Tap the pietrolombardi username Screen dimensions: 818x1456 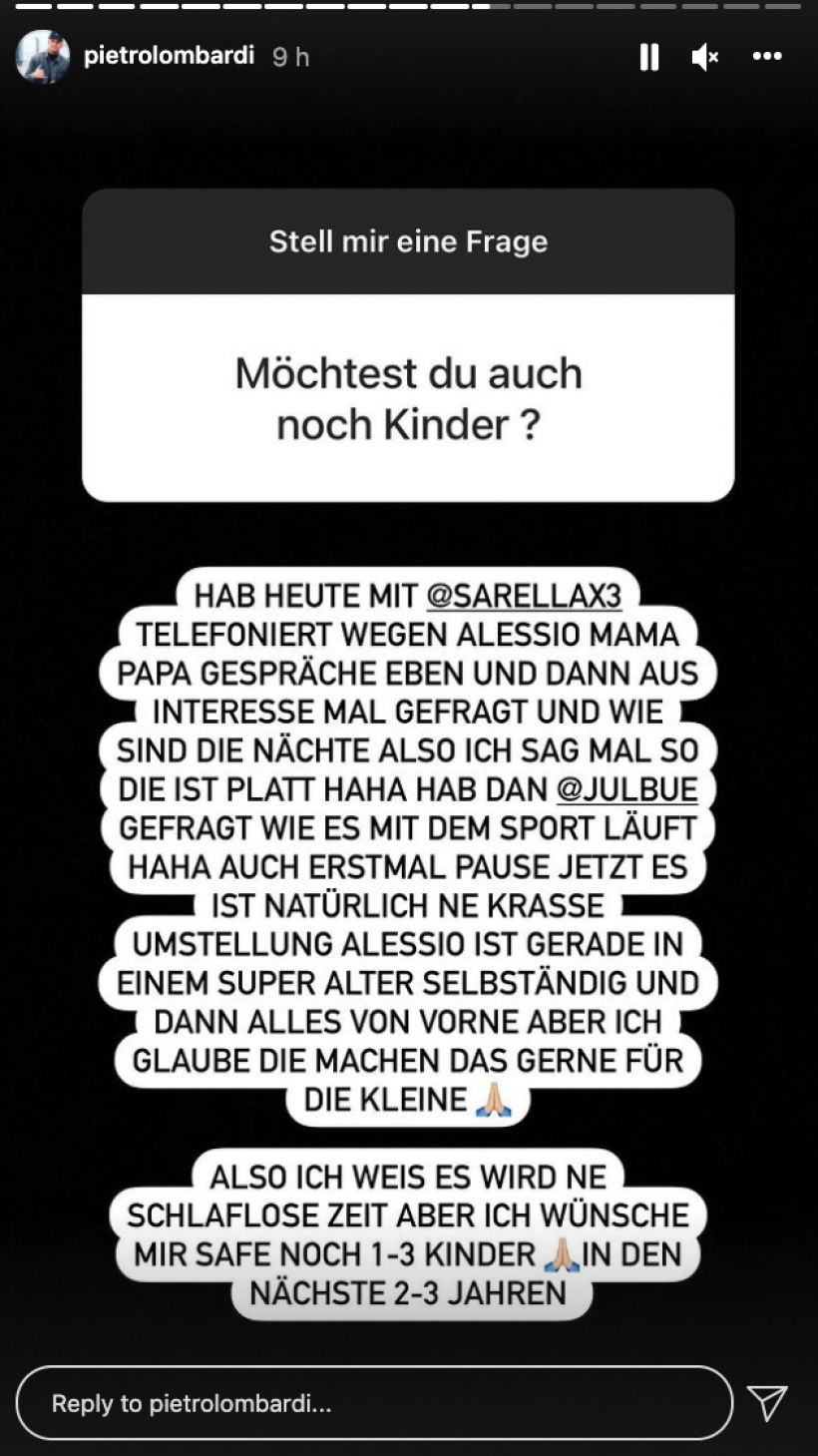click(x=169, y=57)
